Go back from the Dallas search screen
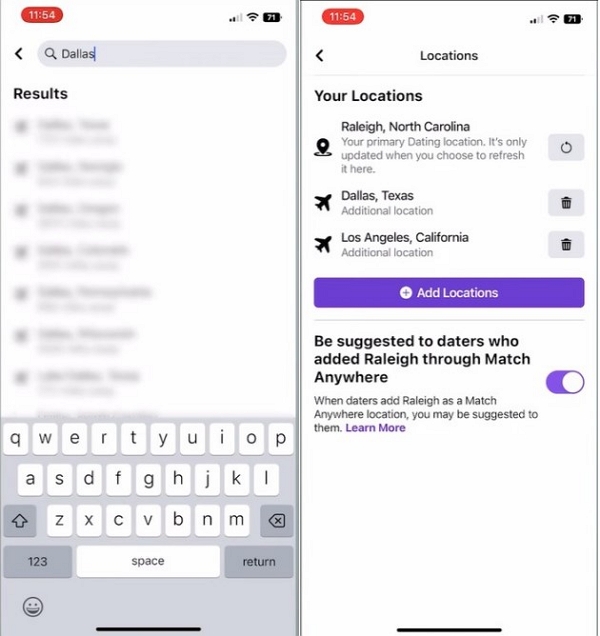 pyautogui.click(x=19, y=54)
